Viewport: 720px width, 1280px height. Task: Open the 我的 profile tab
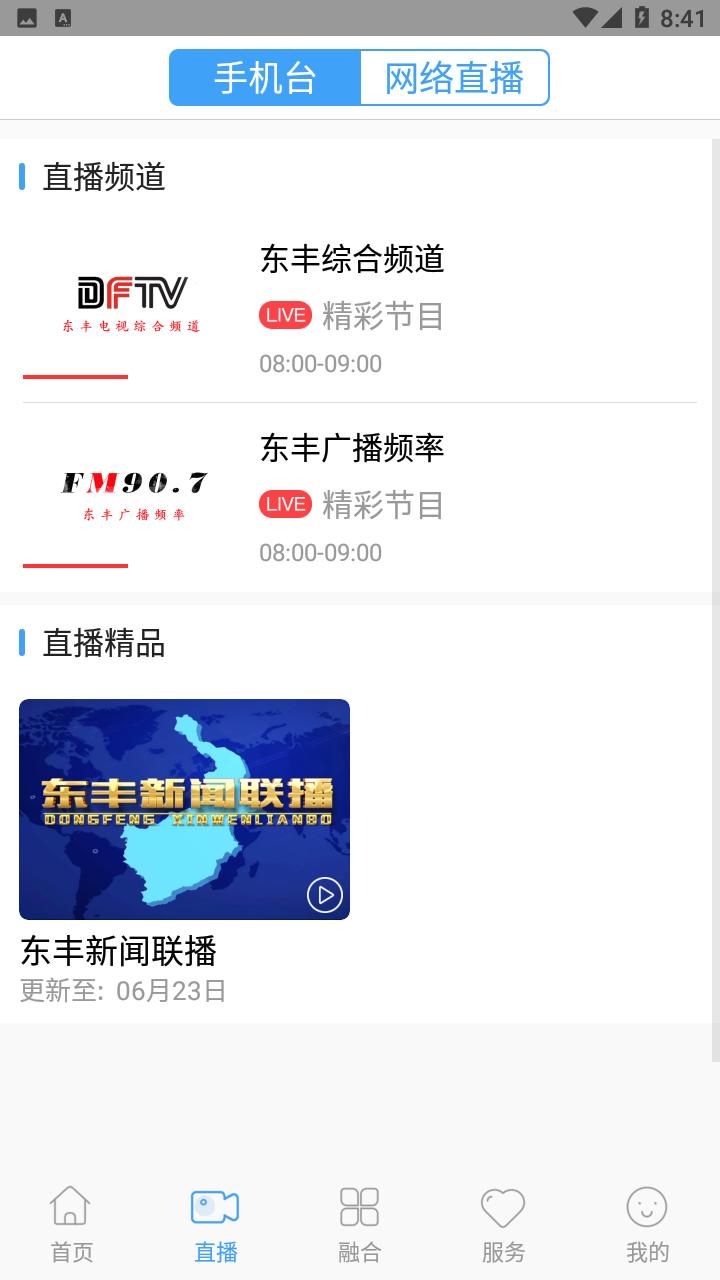tap(647, 1224)
